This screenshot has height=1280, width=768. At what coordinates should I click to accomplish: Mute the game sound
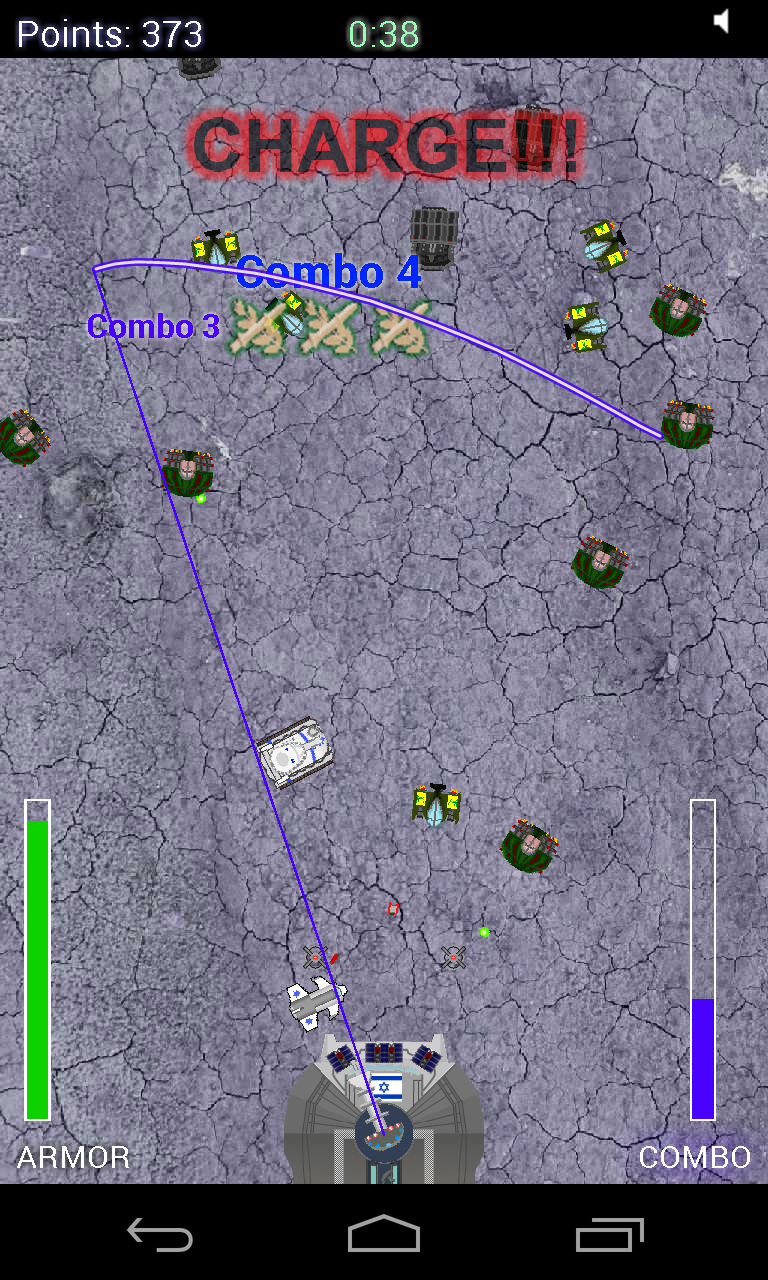[x=722, y=21]
